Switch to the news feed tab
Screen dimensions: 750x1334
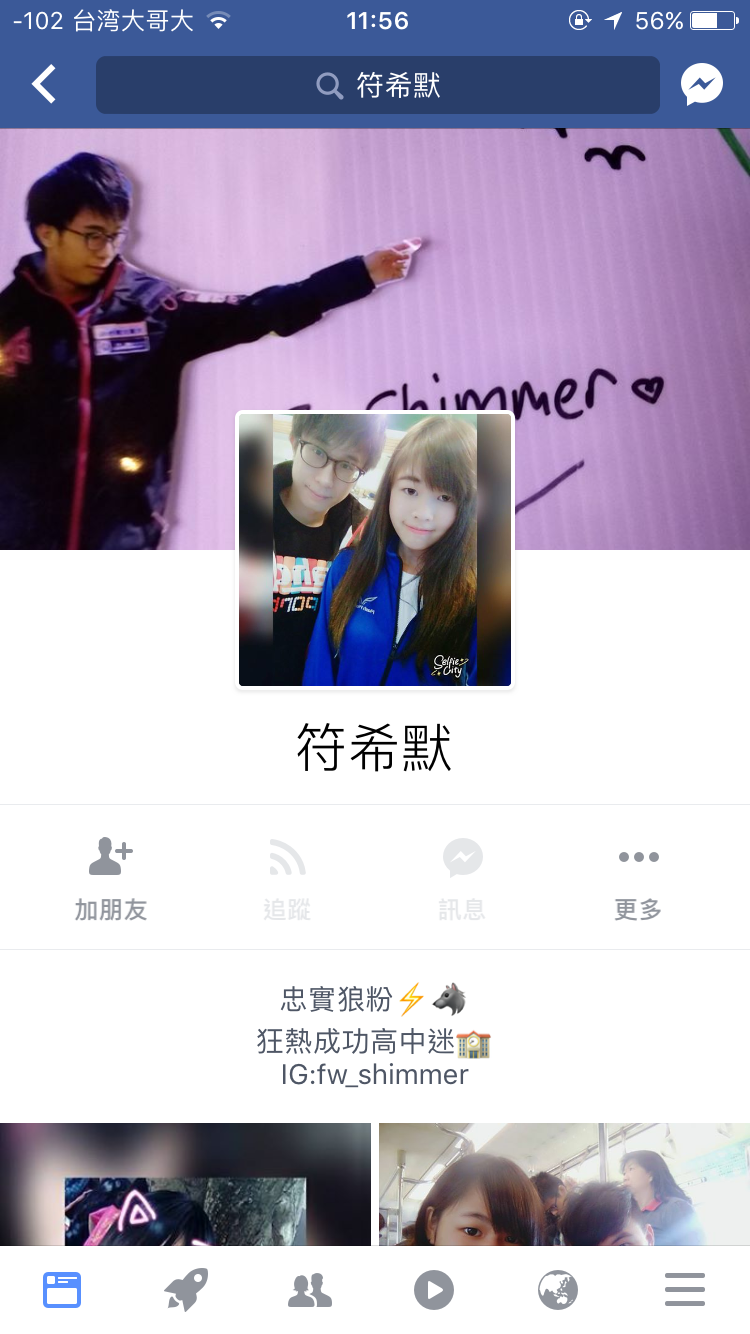point(62,1290)
